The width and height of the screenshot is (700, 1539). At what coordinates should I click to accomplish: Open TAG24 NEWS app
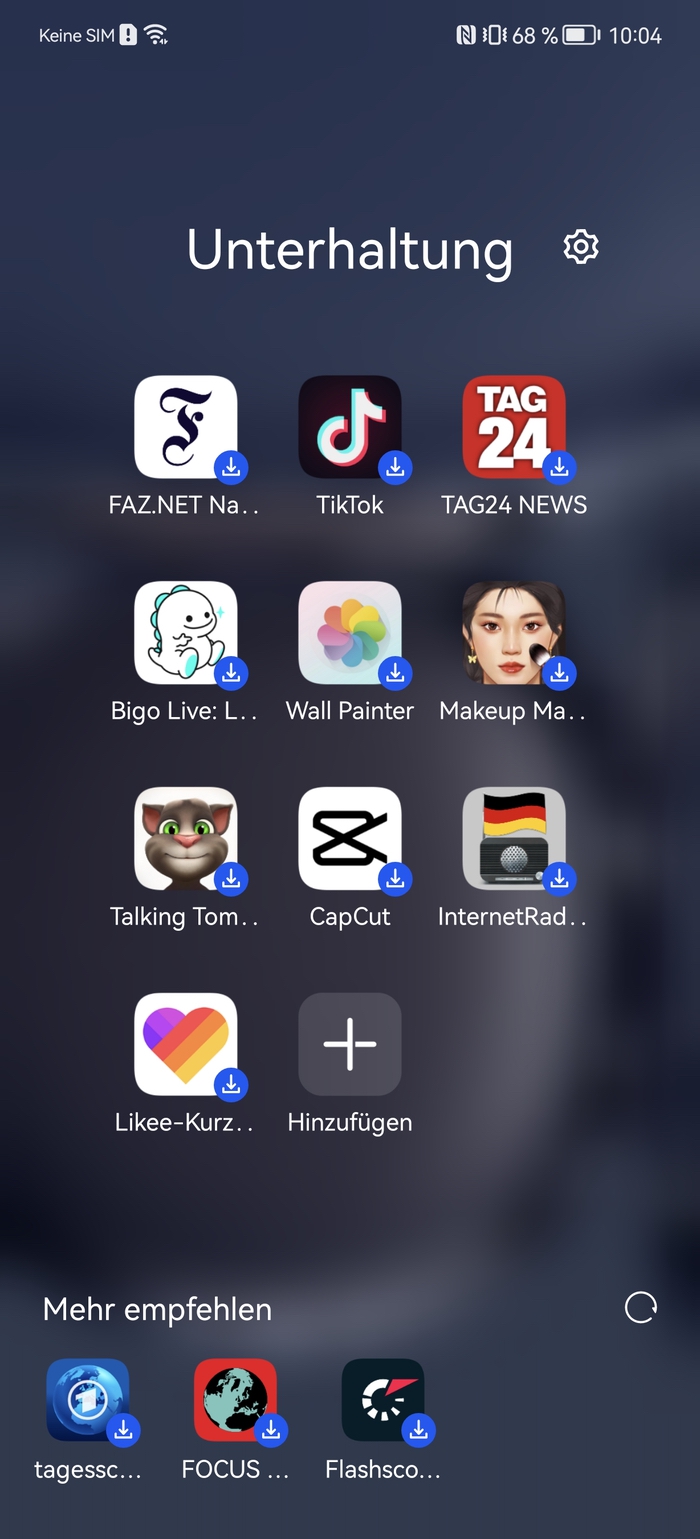pos(514,427)
